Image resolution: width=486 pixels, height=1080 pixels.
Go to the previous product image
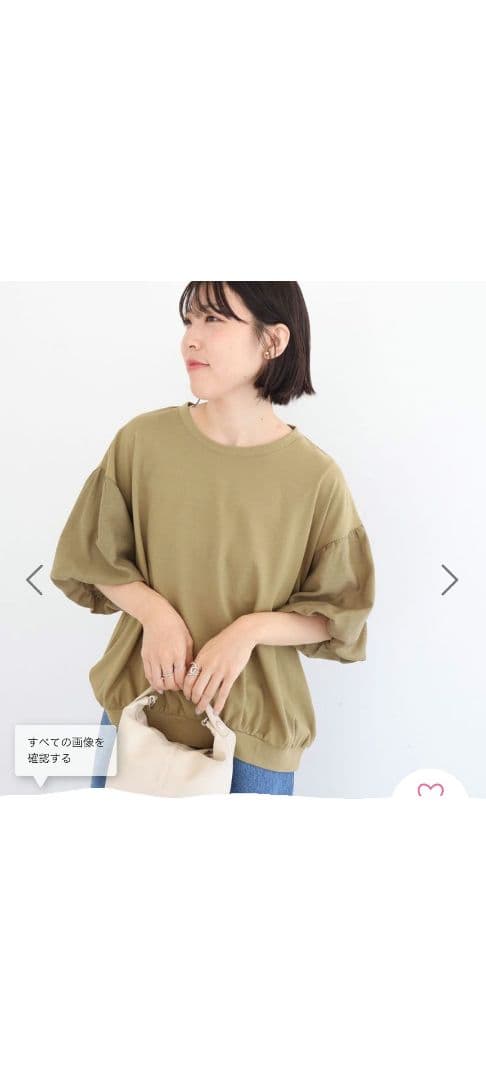click(x=34, y=580)
